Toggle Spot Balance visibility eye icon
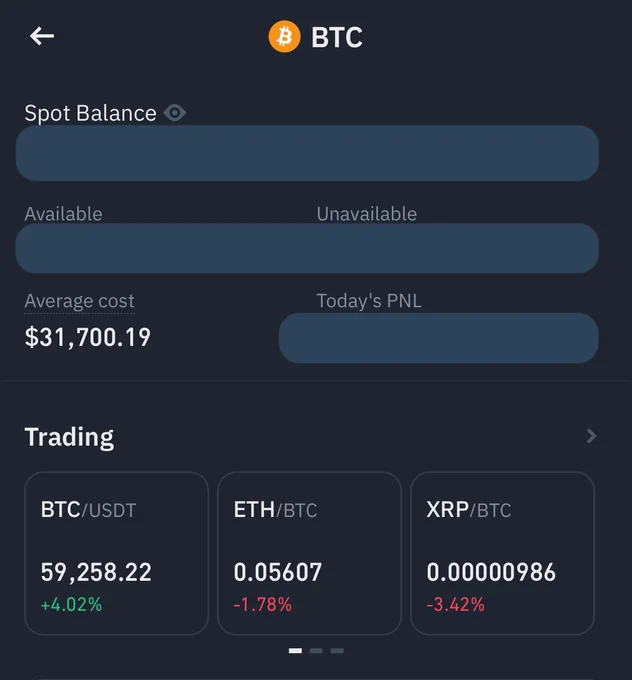The image size is (632, 680). pos(175,113)
